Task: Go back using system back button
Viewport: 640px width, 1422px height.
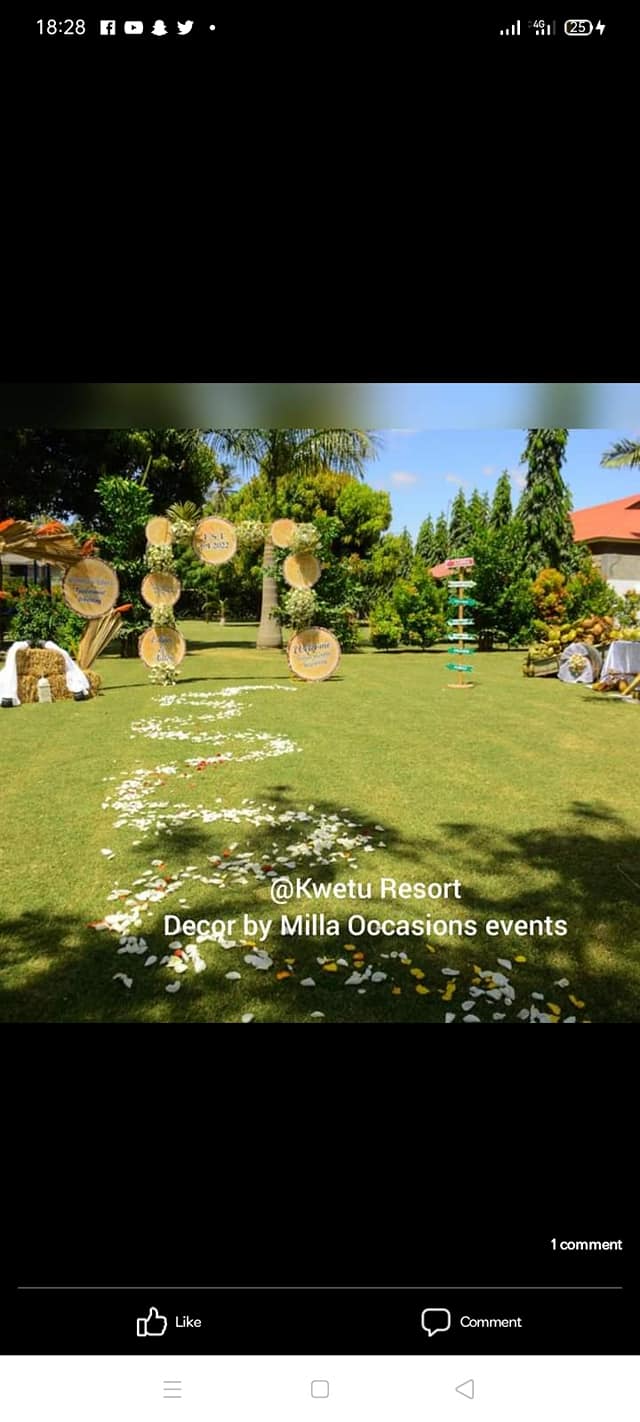Action: pyautogui.click(x=464, y=1388)
